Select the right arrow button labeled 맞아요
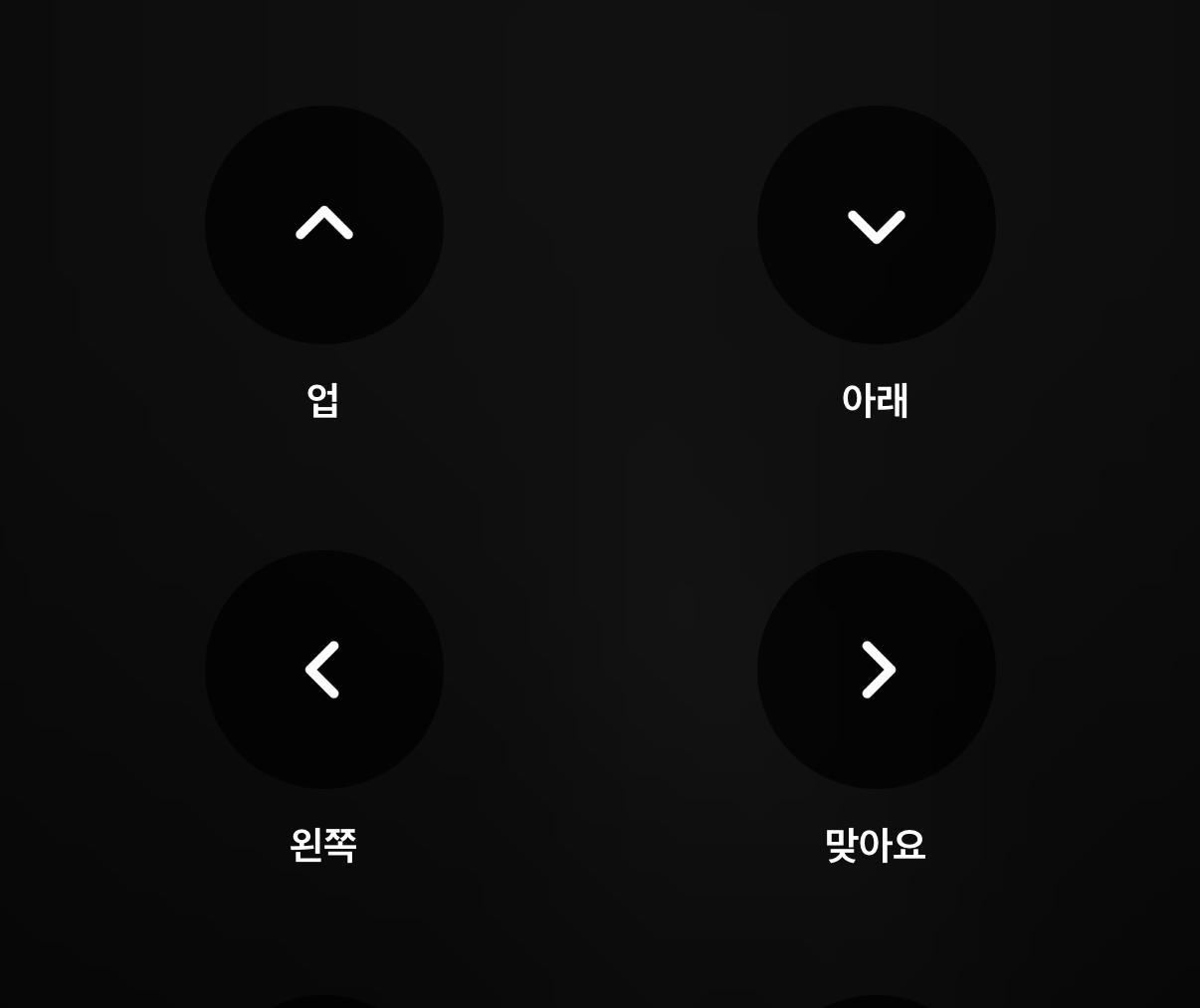The image size is (1200, 1008). pos(876,670)
